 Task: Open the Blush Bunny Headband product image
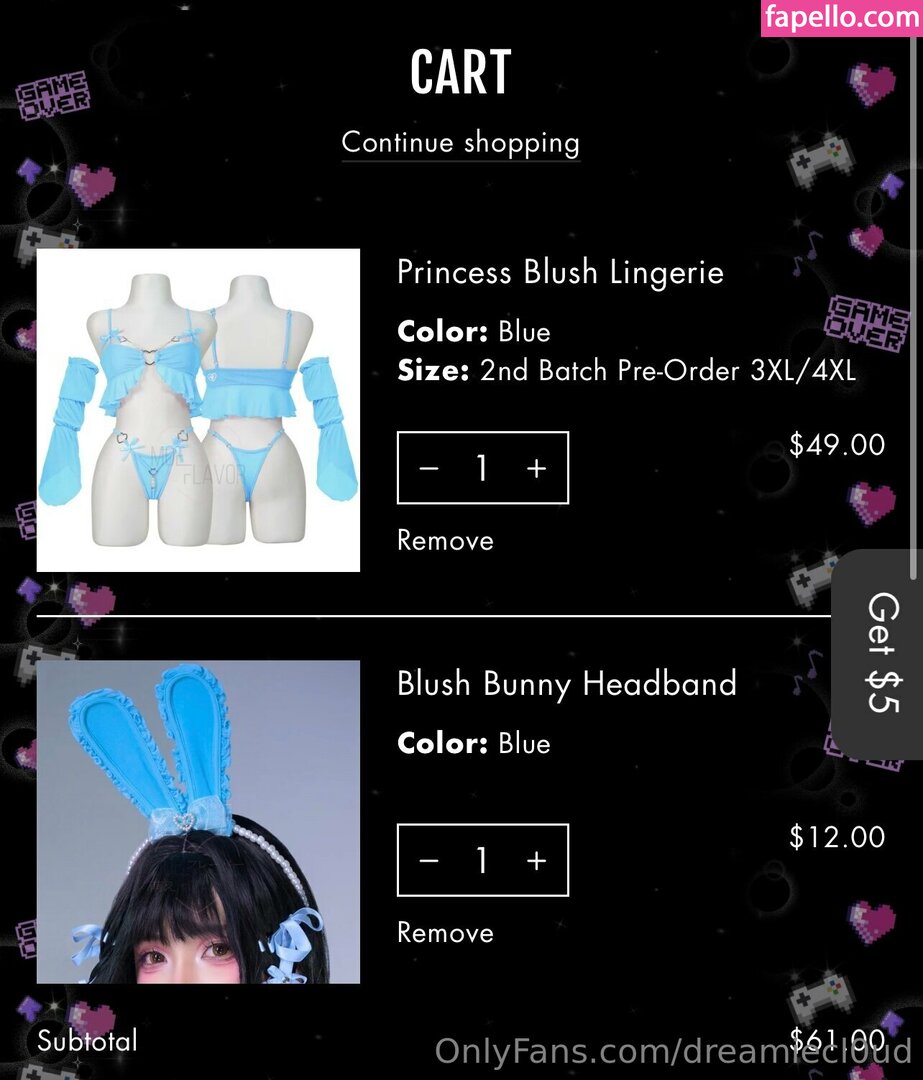point(198,821)
